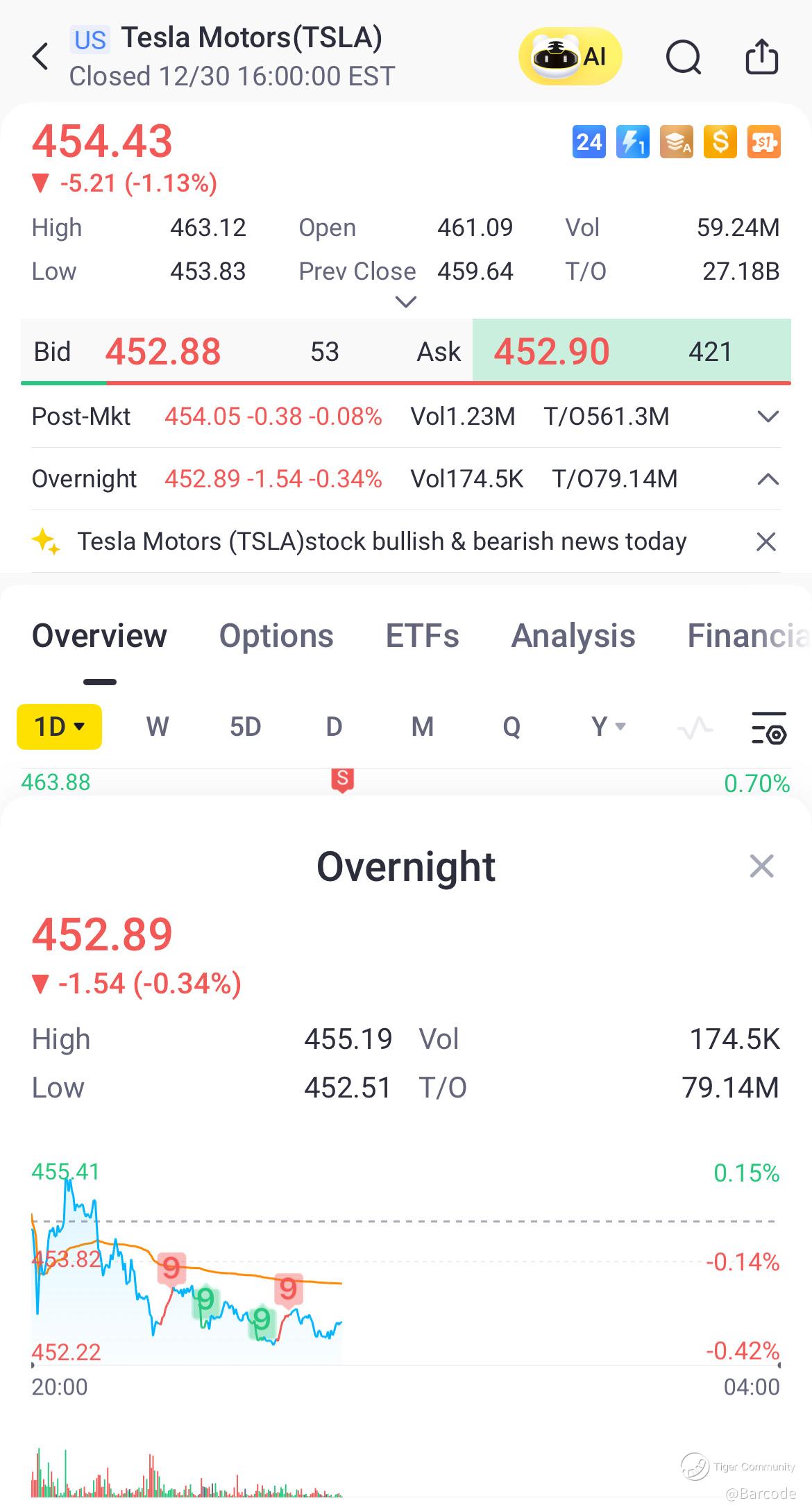812x1512 pixels.
Task: Expand more quote details under Prev Close
Action: coord(405,302)
